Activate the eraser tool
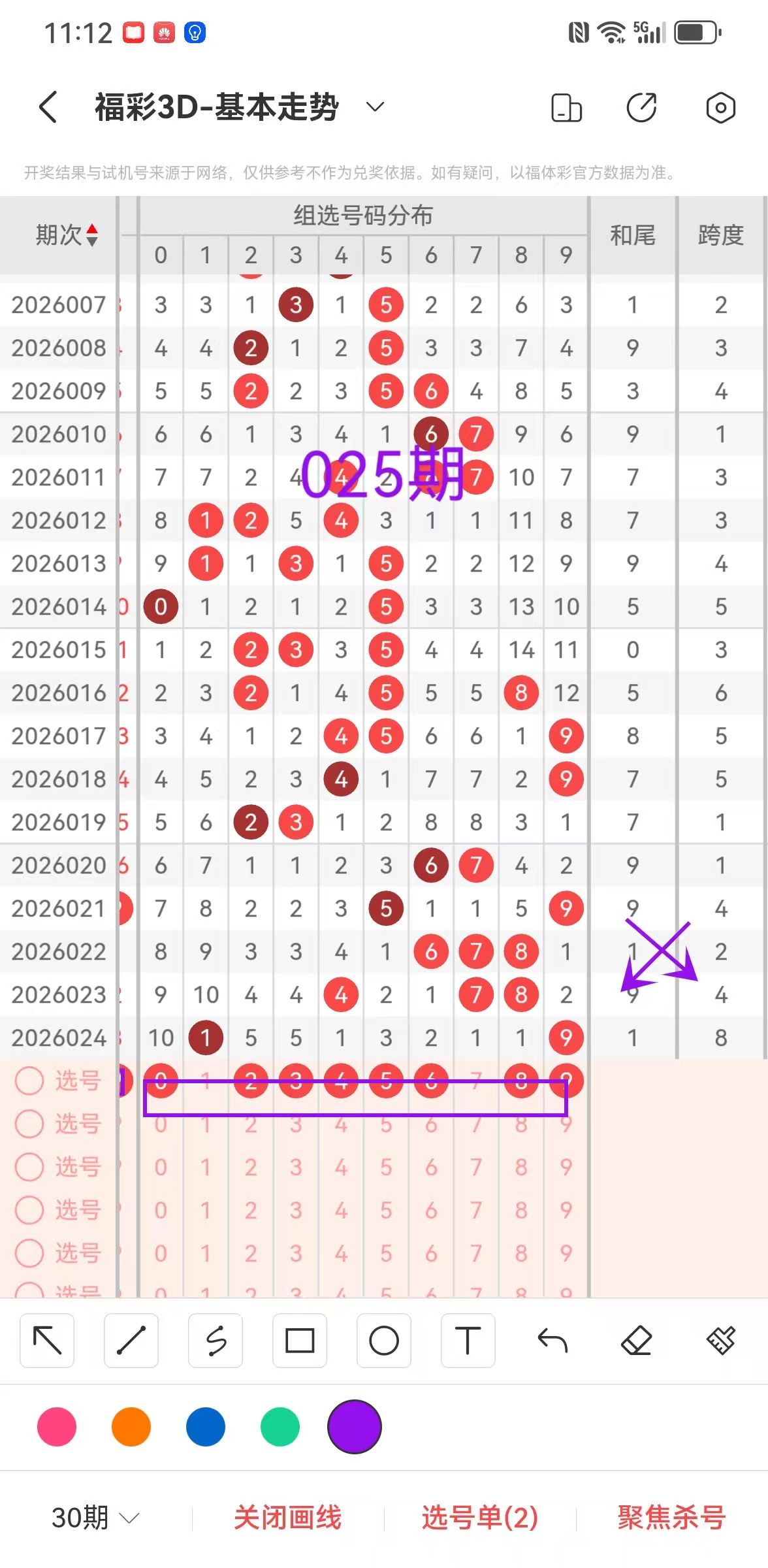The width and height of the screenshot is (768, 1568). 637,1341
